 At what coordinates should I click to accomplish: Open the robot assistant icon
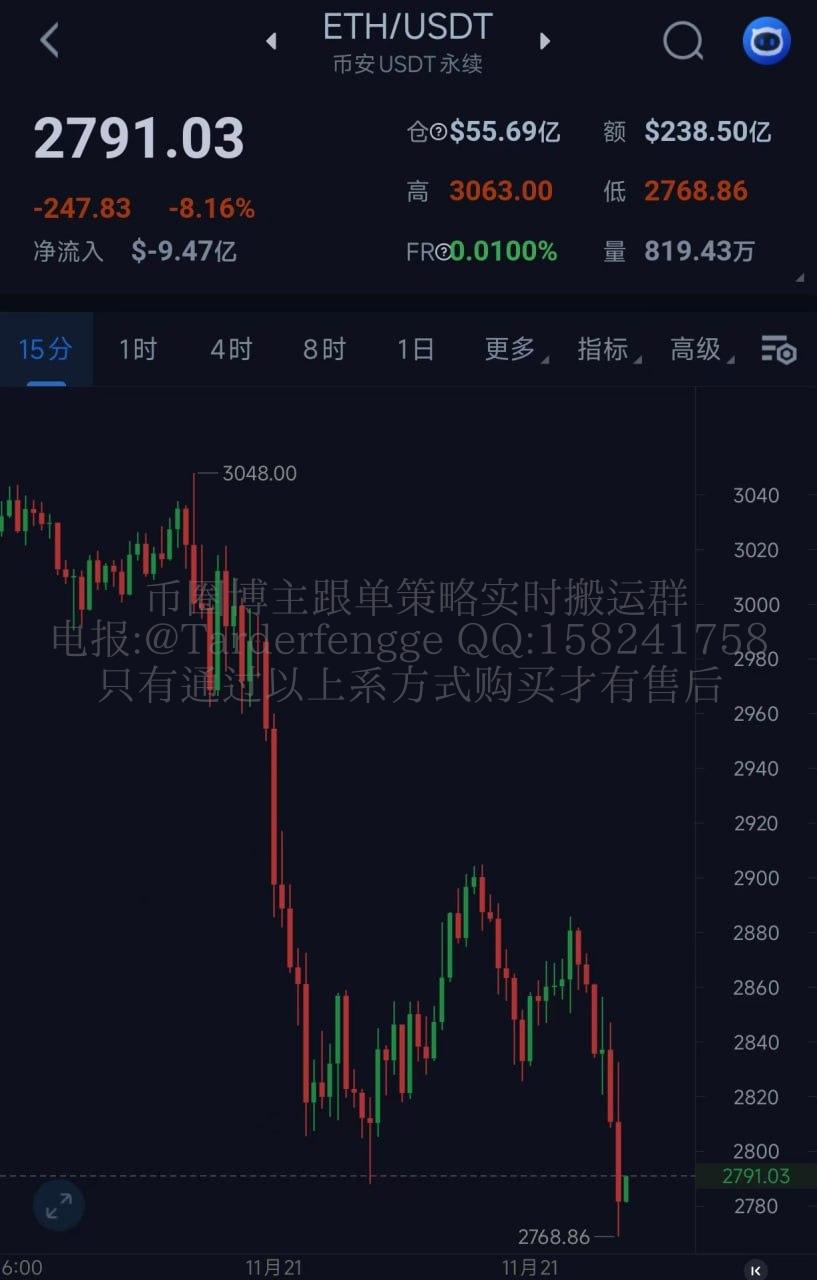[766, 41]
